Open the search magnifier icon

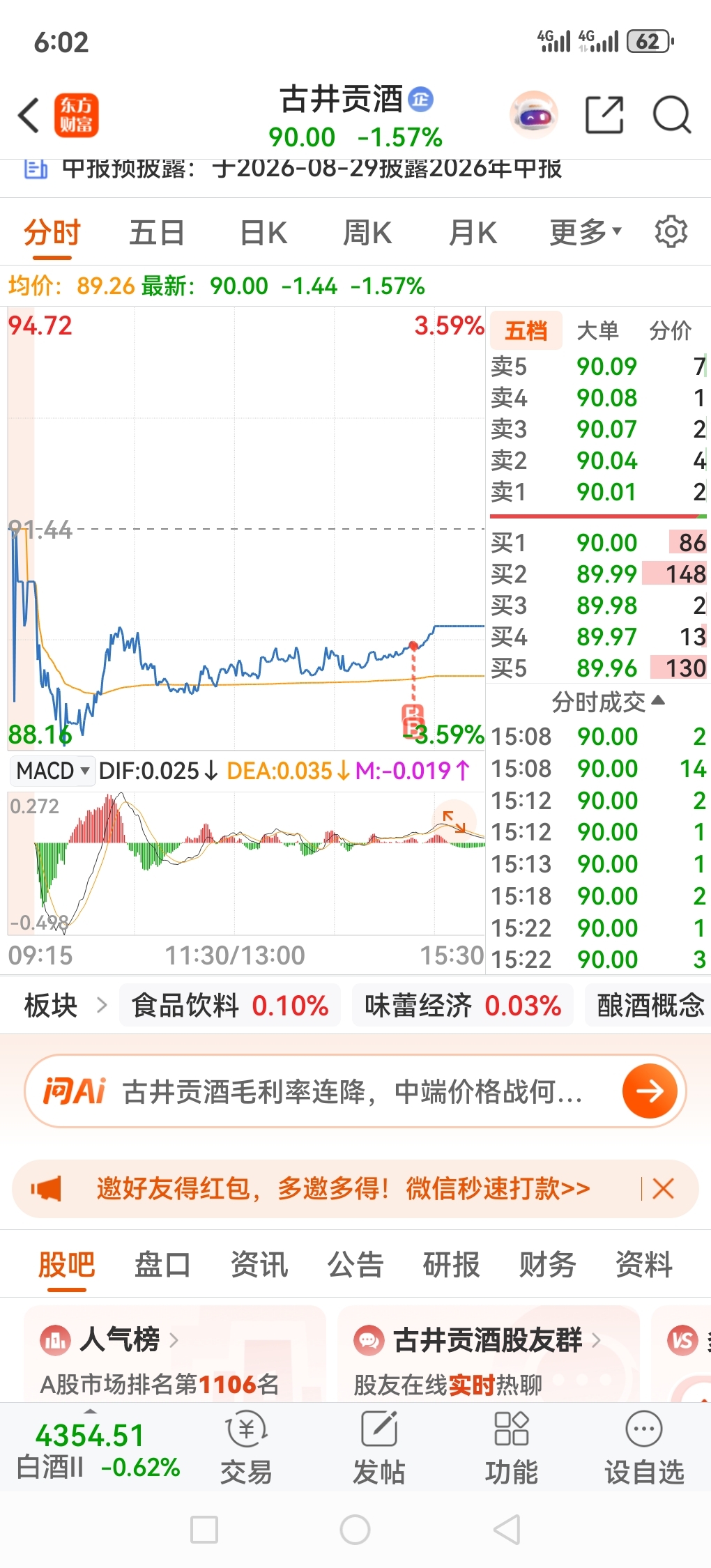(x=671, y=115)
